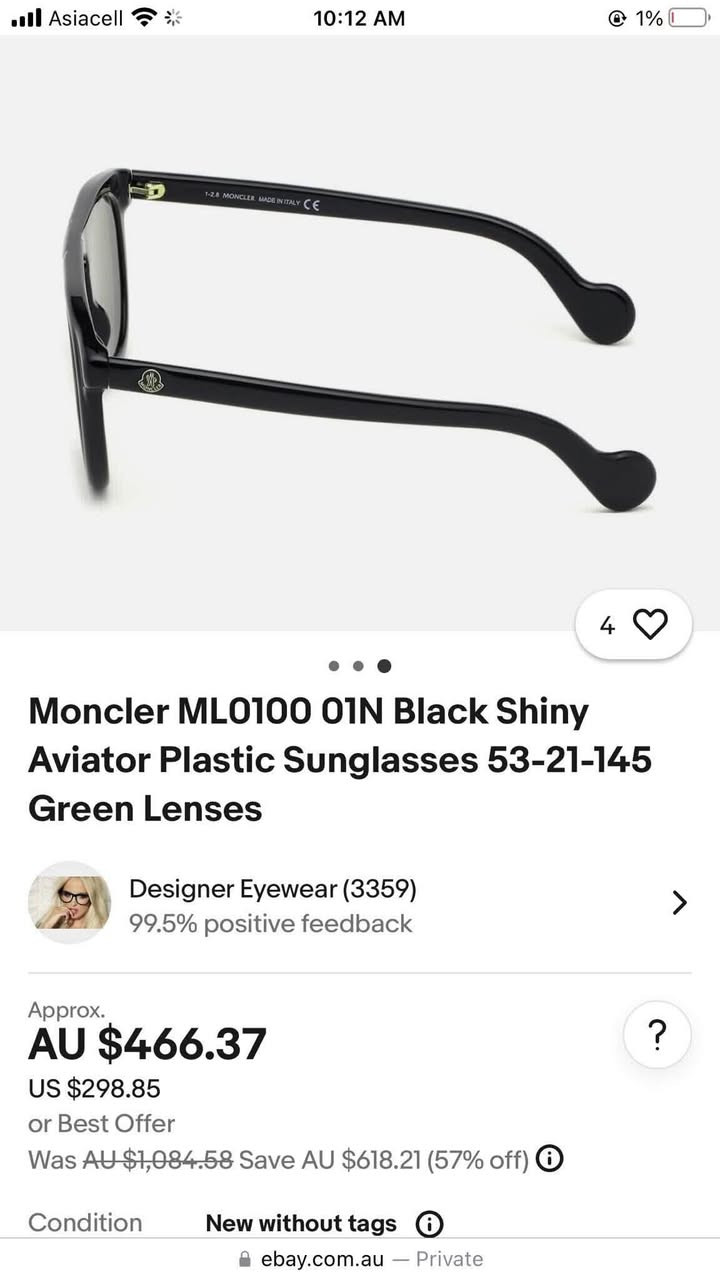This screenshot has height=1280, width=720.
Task: Show info about the 57% off discount
Action: click(550, 1159)
